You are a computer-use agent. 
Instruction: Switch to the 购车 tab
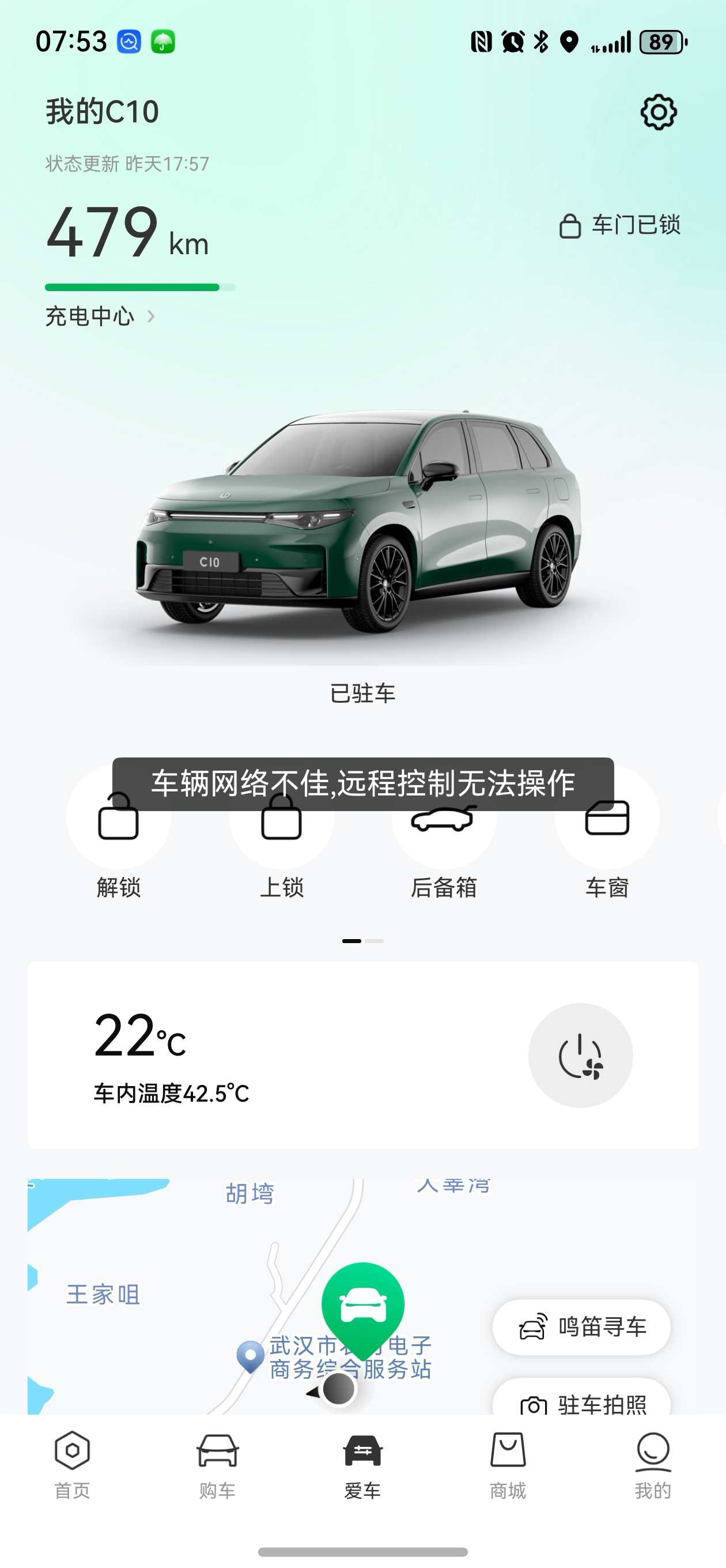pyautogui.click(x=217, y=1464)
